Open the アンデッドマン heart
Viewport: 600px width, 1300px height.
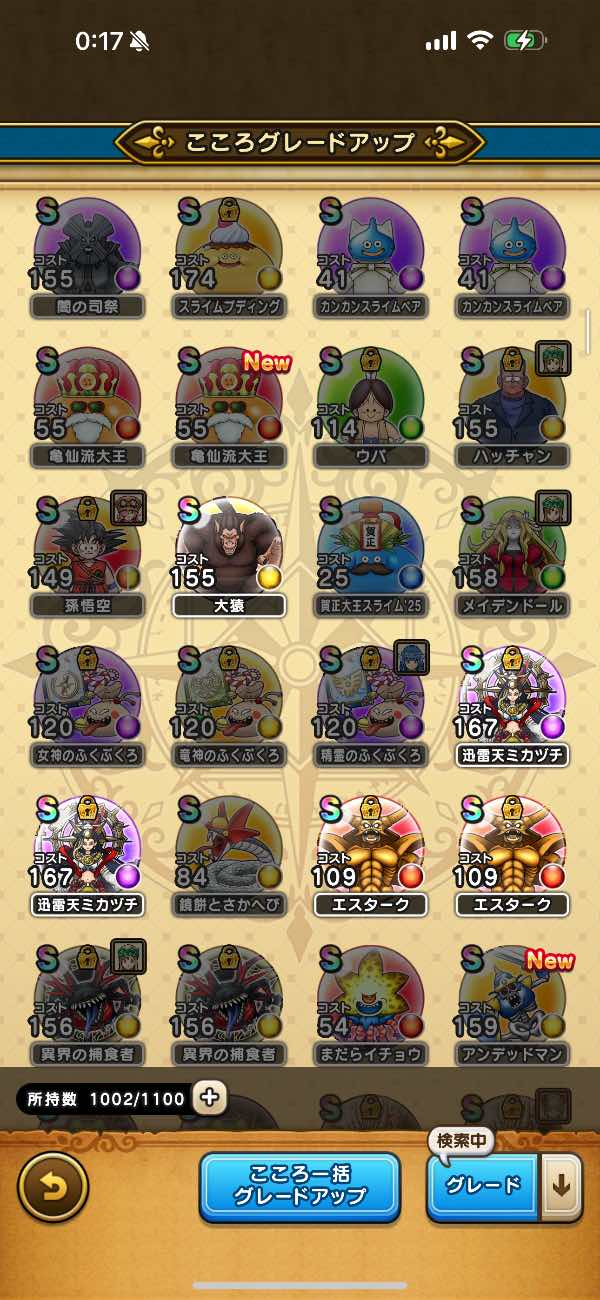(512, 1001)
